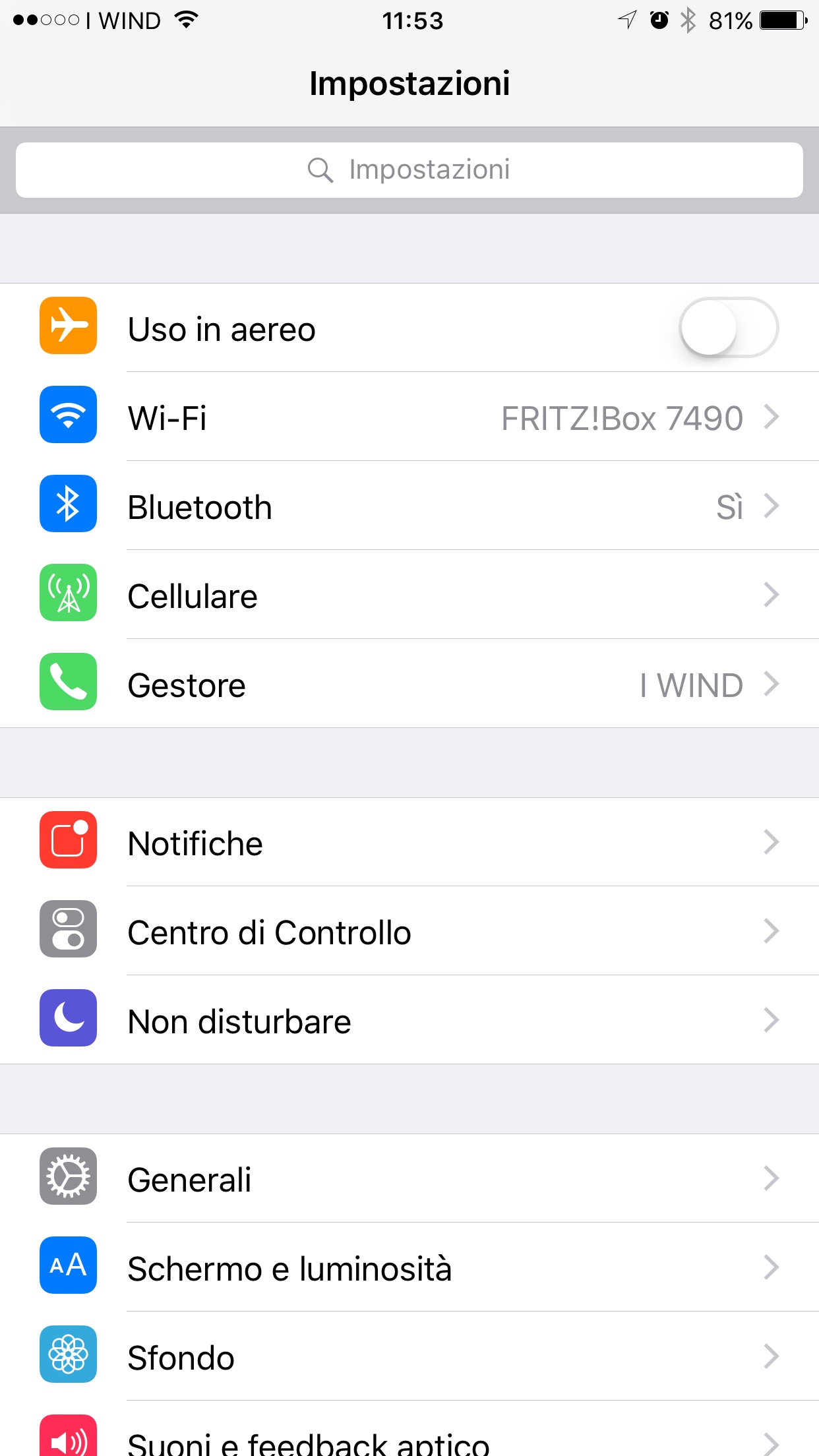Viewport: 819px width, 1456px height.
Task: Select the Non disturbare row
Action: pos(409,1021)
